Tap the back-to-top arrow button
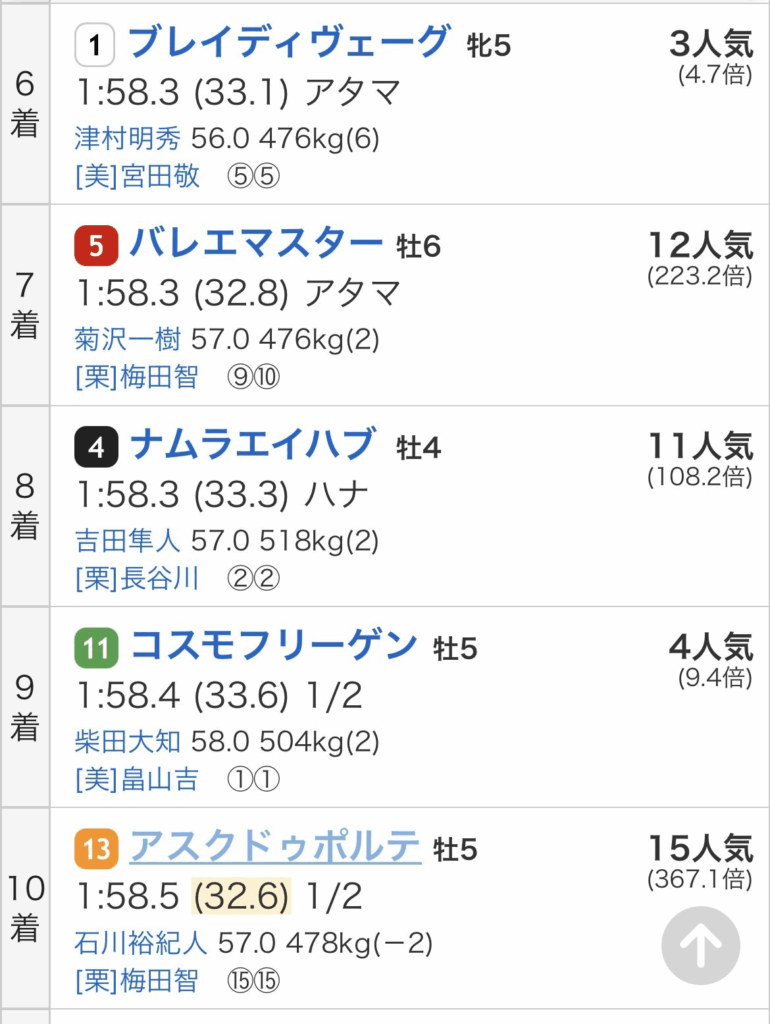This screenshot has width=770, height=1024. pos(700,946)
